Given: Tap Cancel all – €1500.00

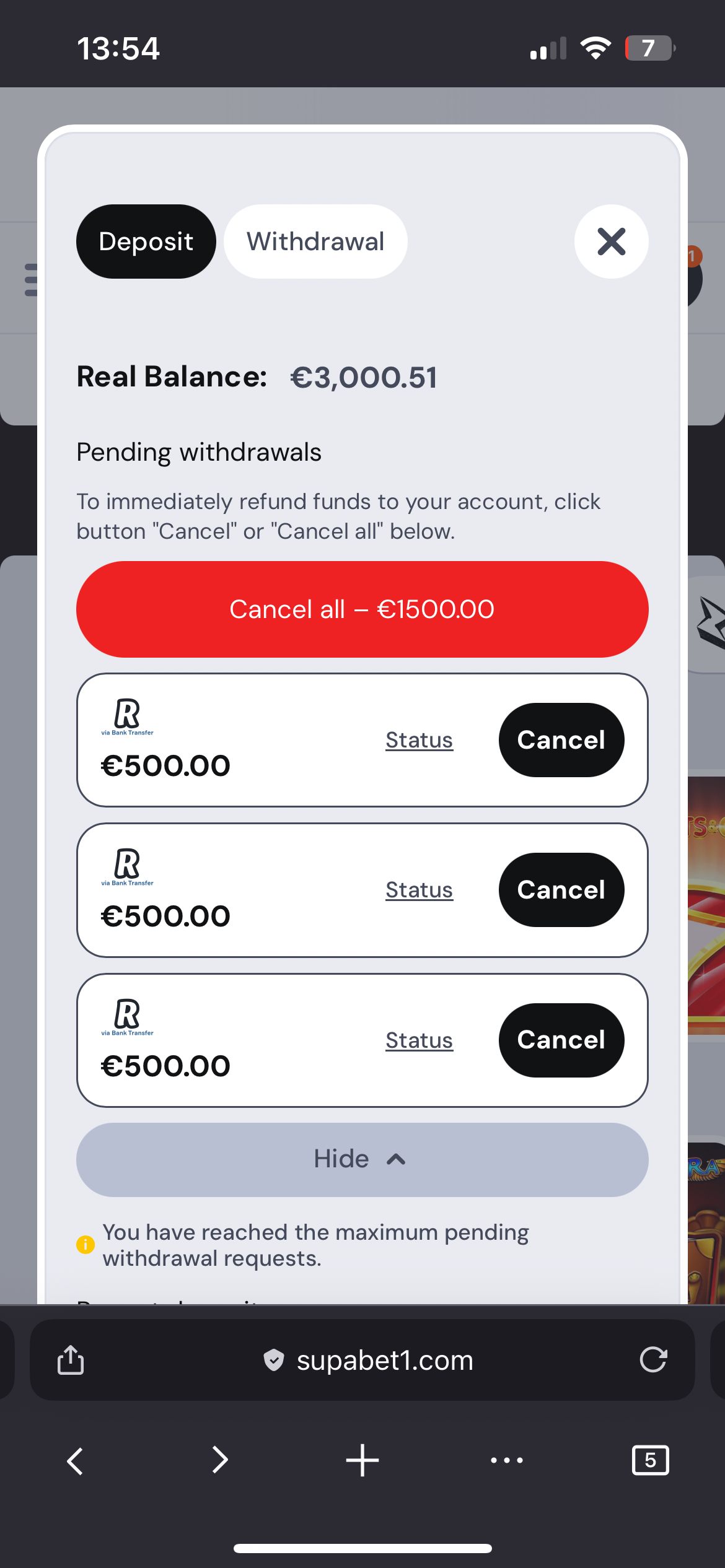Looking at the screenshot, I should point(362,609).
